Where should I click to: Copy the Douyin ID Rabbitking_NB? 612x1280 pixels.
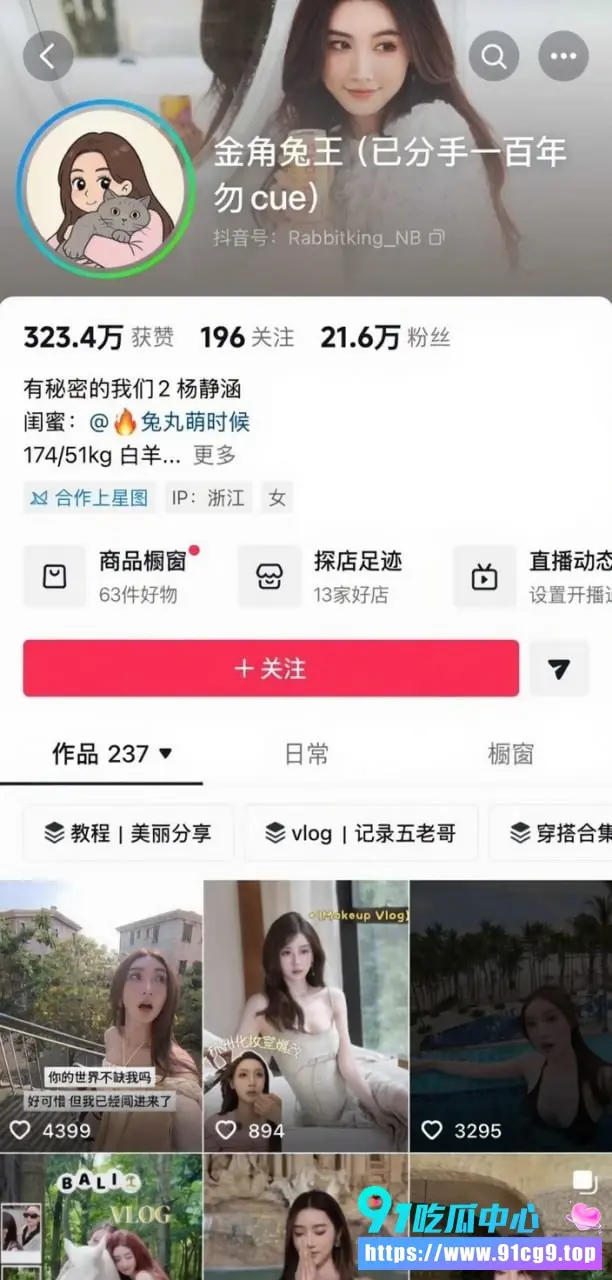click(x=436, y=238)
